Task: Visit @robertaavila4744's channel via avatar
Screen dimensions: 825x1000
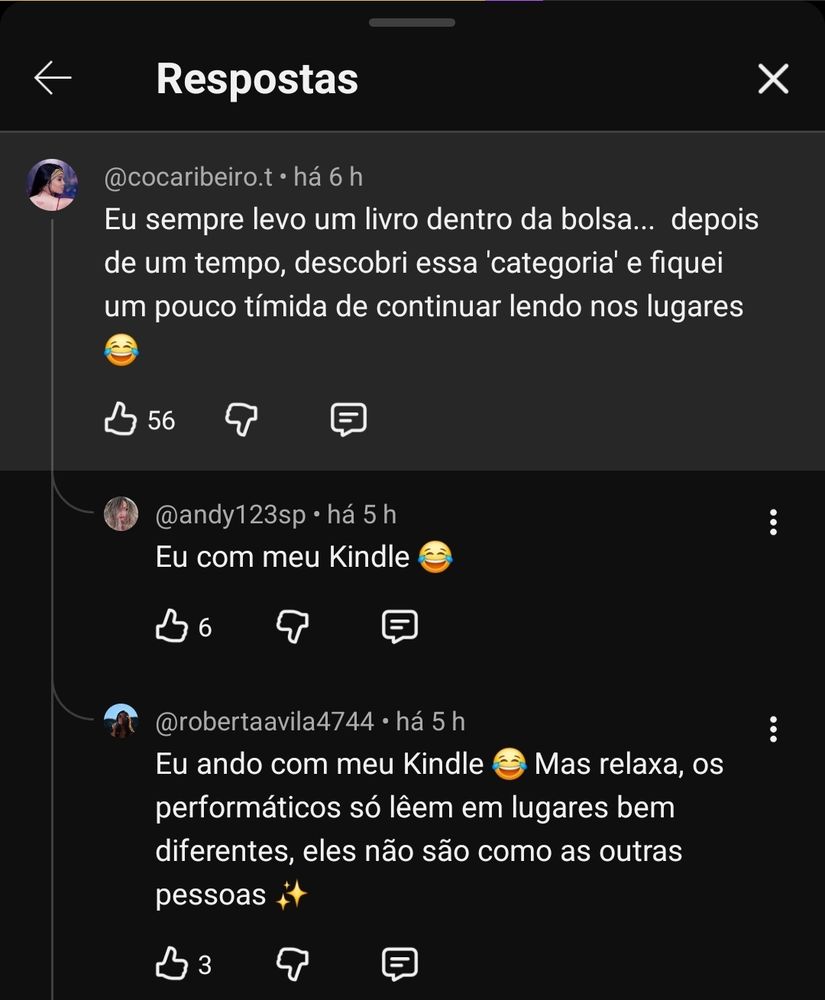Action: coord(121,721)
